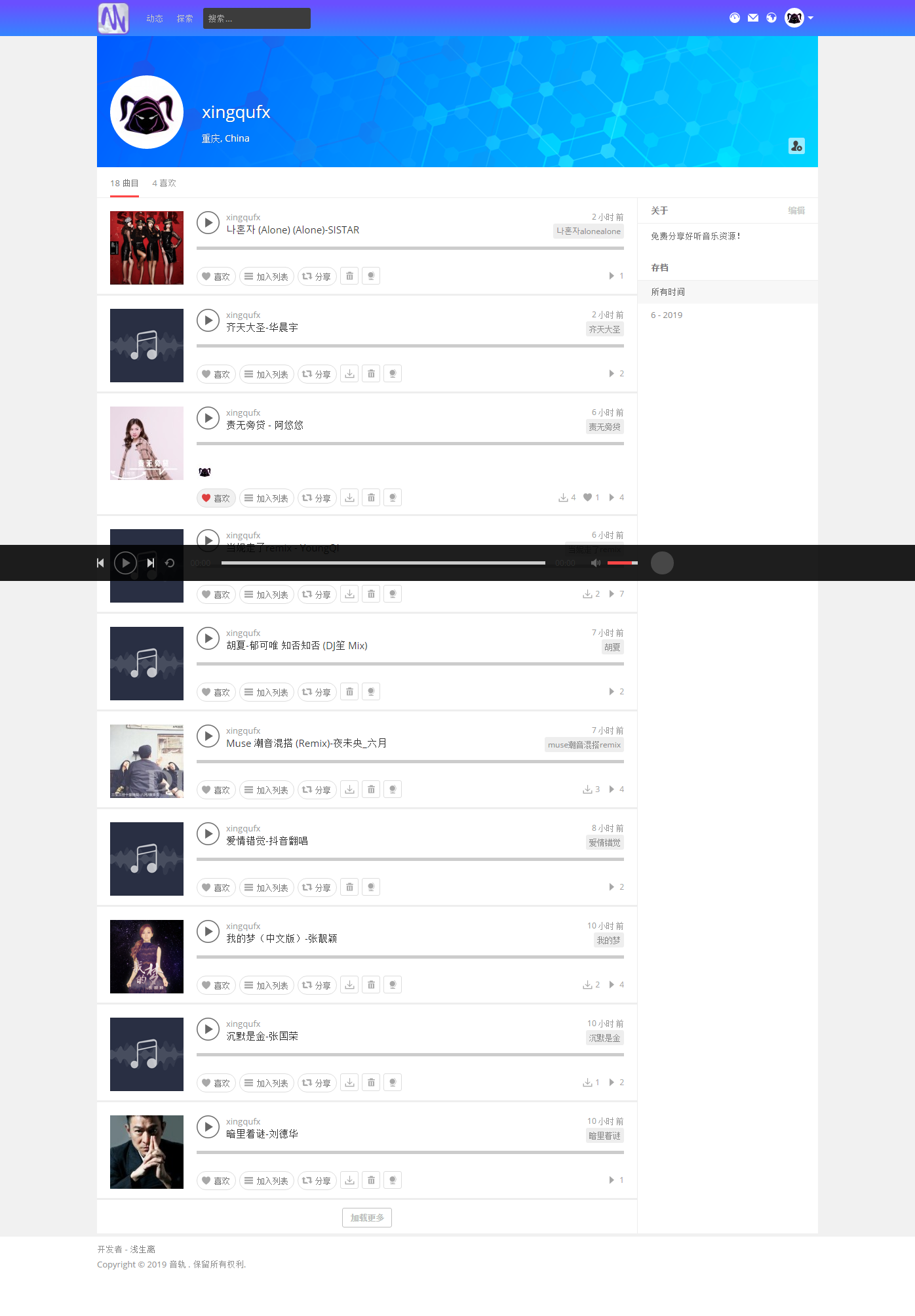915x1316 pixels.
Task: Share 责无旁贷 - 阿悠悠
Action: click(x=317, y=498)
